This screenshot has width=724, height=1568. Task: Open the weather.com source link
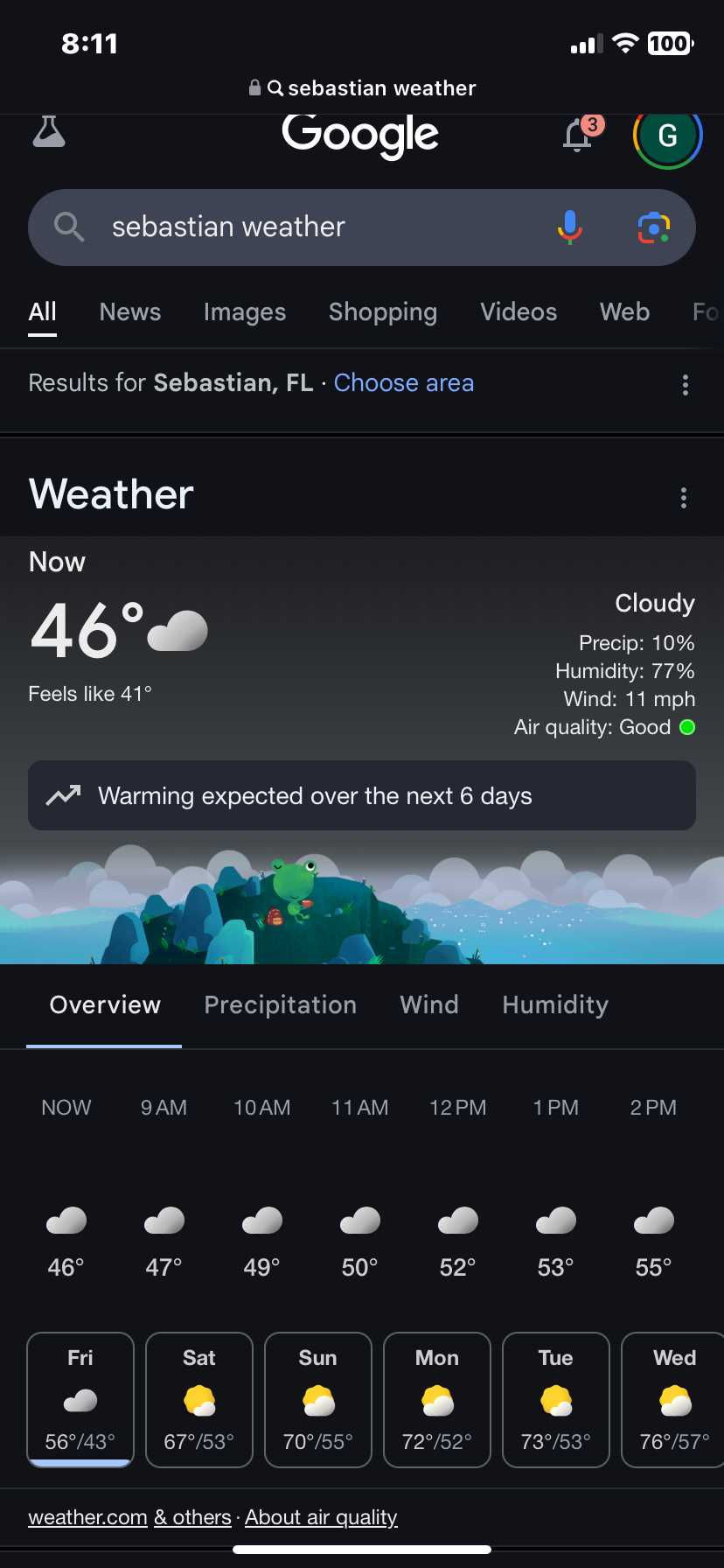[x=87, y=1517]
